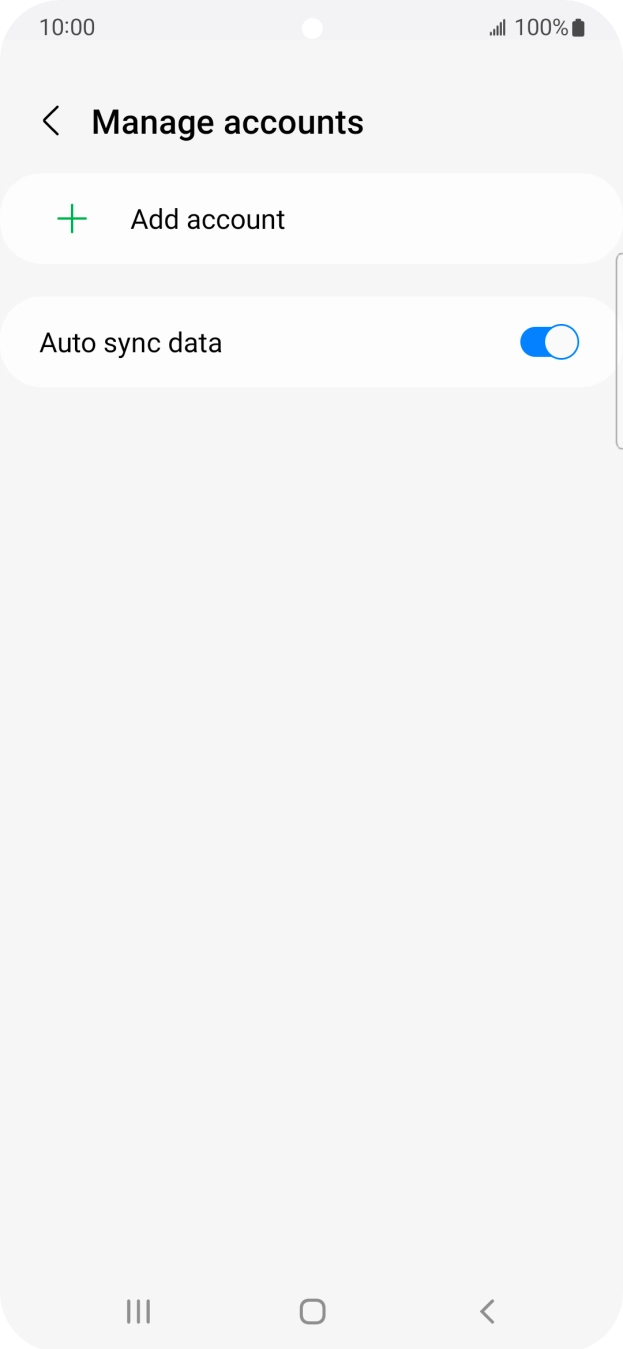This screenshot has height=1349, width=623.
Task: Turn off Auto sync data
Action: pos(548,343)
